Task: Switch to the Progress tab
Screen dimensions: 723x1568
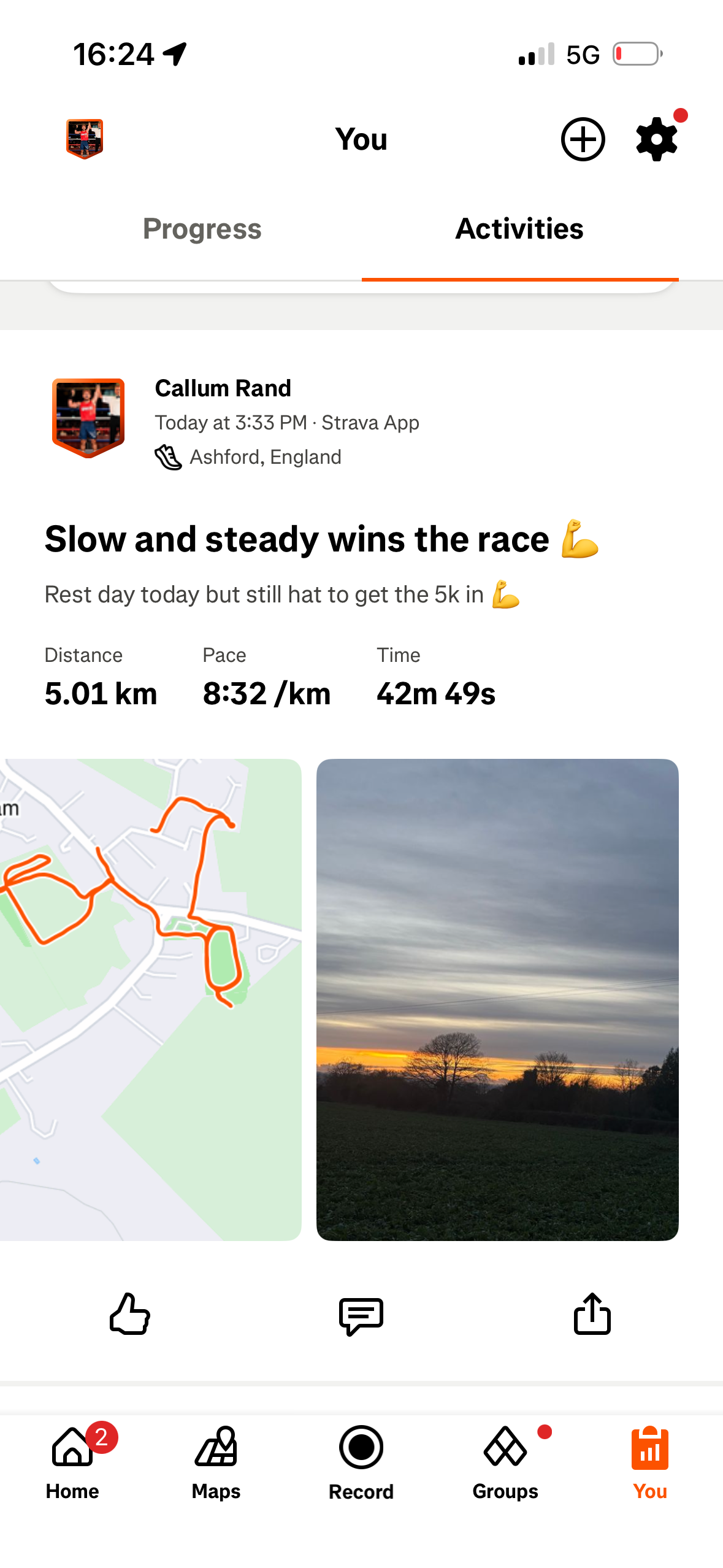Action: [x=202, y=229]
